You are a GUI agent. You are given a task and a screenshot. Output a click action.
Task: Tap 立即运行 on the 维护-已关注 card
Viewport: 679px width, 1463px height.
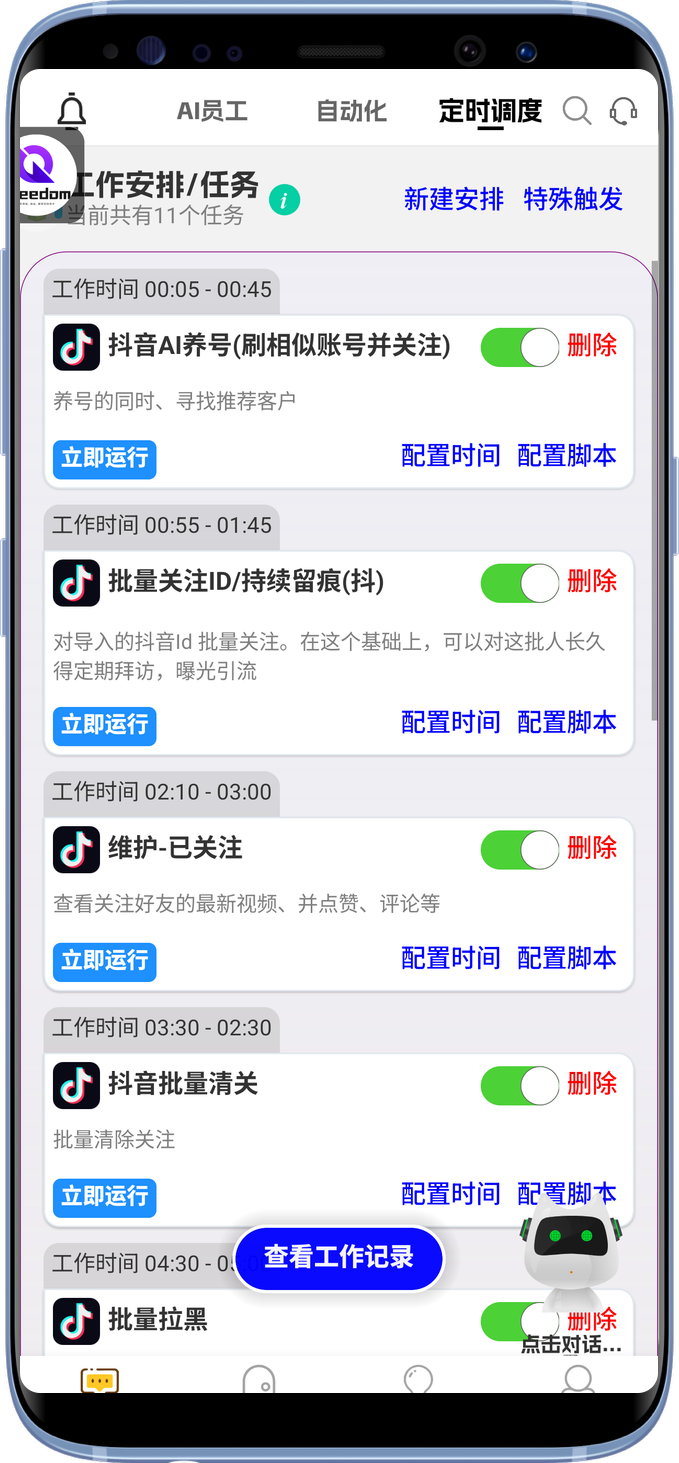point(104,961)
